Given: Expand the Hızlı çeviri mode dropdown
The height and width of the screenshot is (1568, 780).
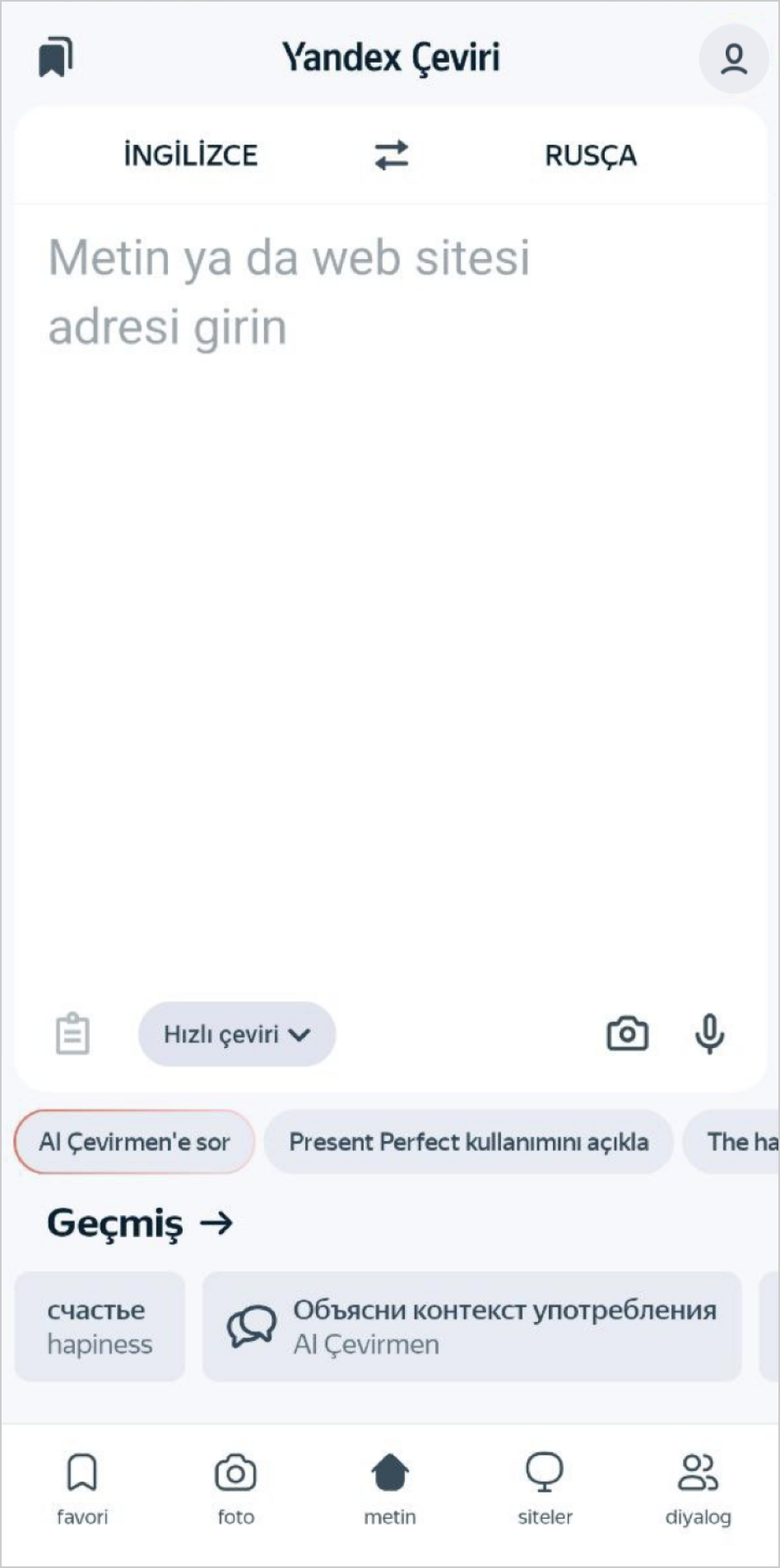Looking at the screenshot, I should click(237, 1034).
